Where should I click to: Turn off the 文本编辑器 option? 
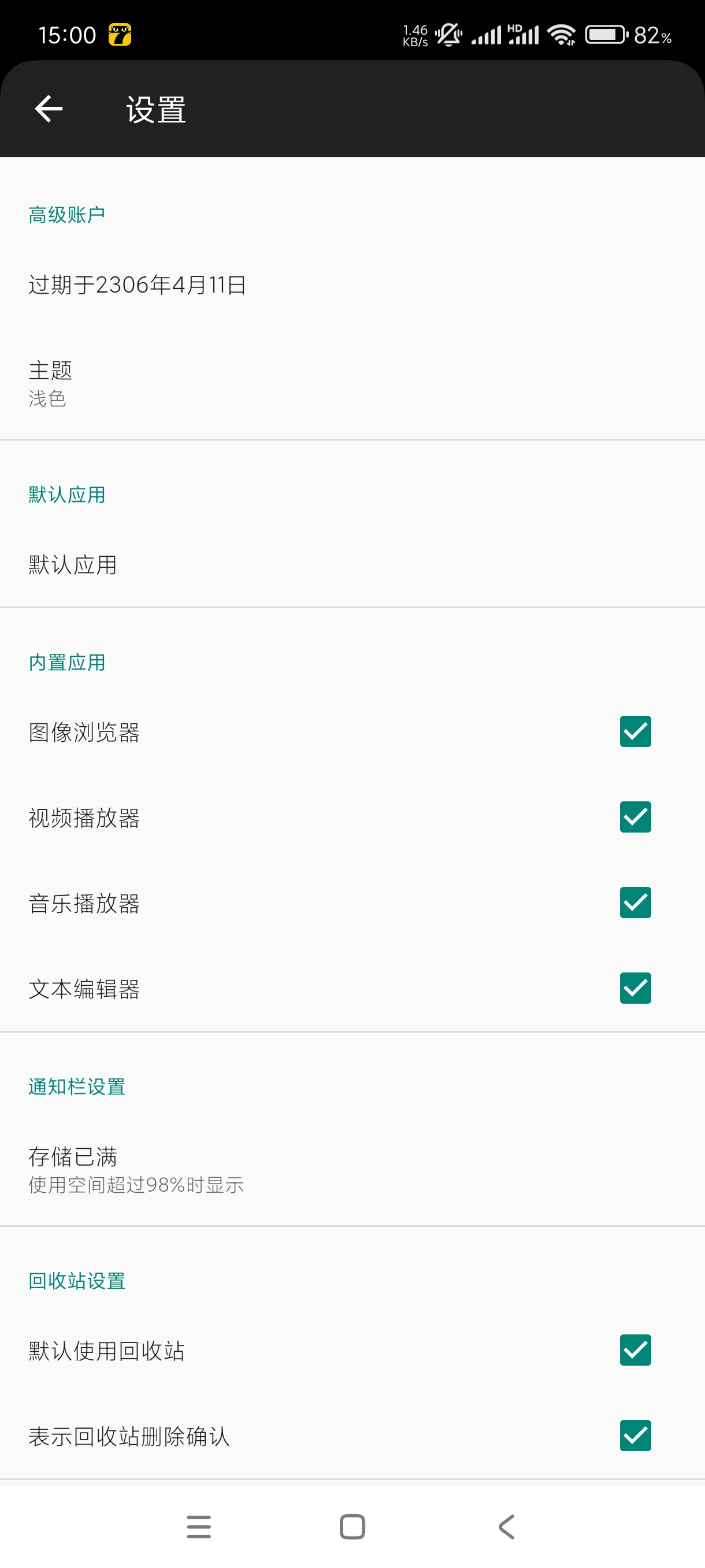point(635,988)
